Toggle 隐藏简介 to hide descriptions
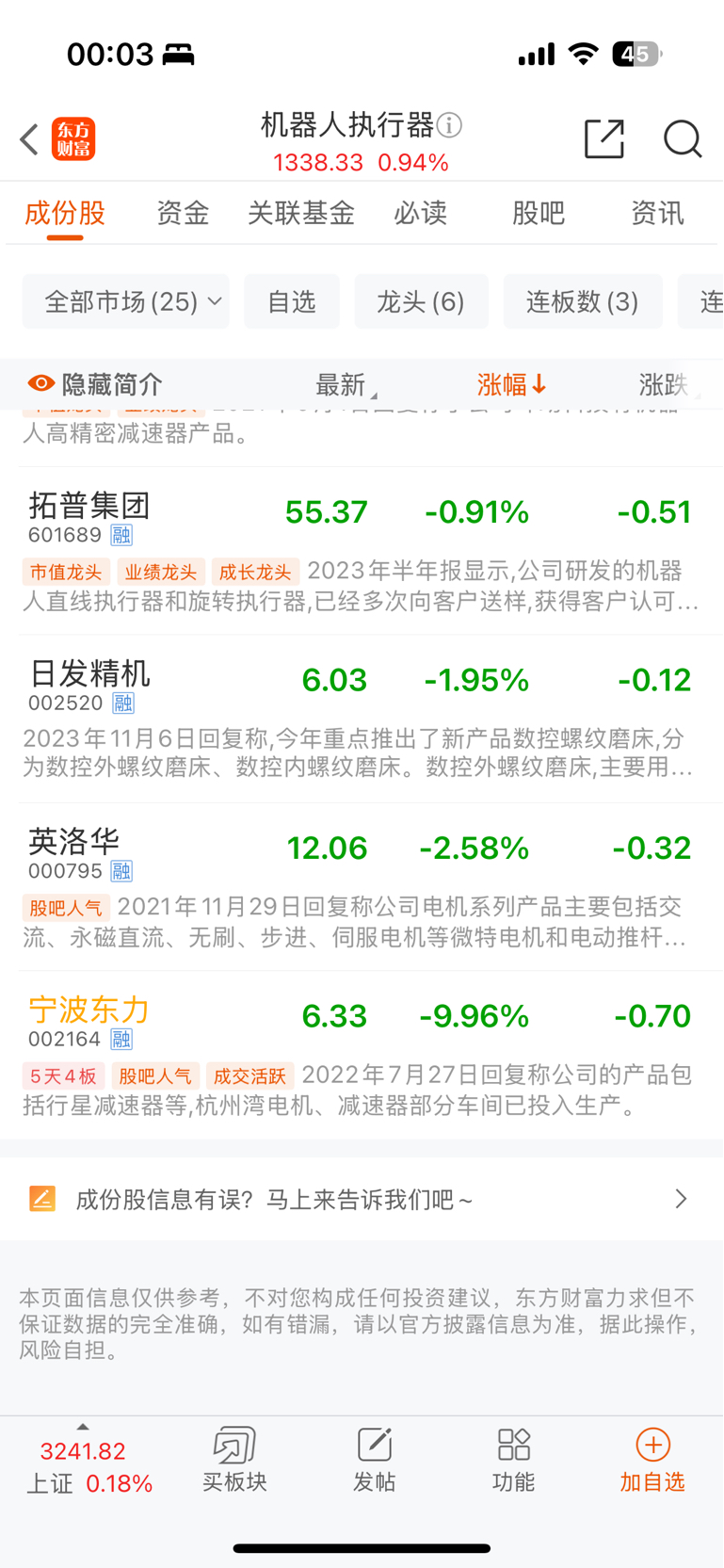Image resolution: width=724 pixels, height=1568 pixels. [x=95, y=384]
